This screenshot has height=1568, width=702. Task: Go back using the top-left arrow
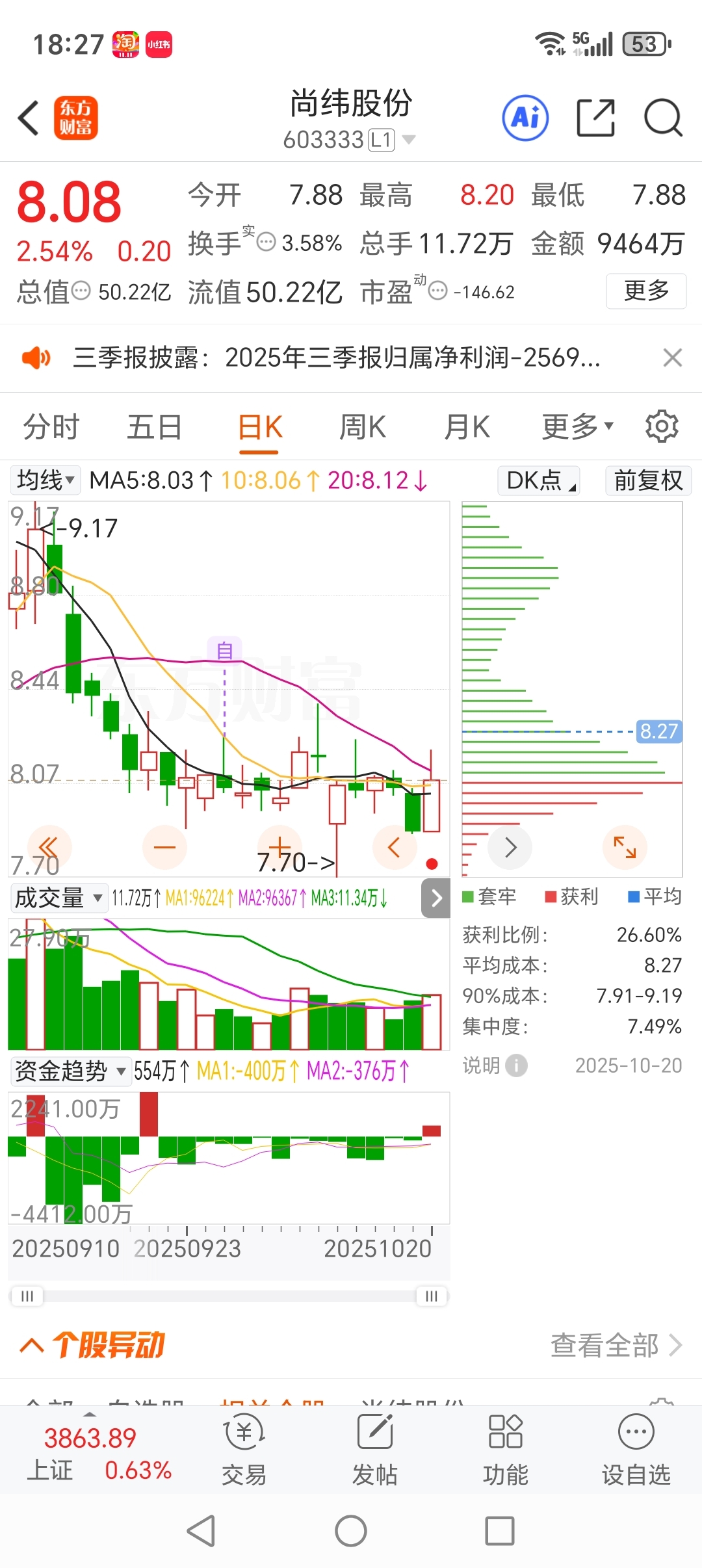[29, 118]
